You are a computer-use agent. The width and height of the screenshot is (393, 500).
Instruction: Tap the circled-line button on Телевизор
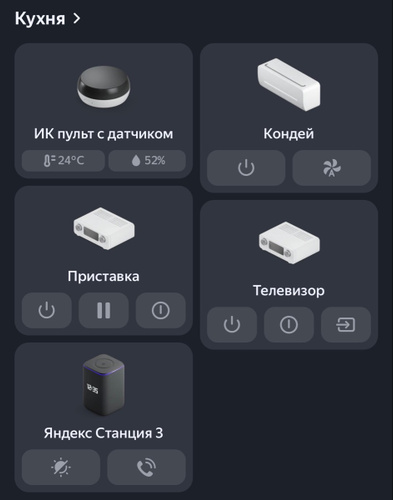tap(289, 325)
